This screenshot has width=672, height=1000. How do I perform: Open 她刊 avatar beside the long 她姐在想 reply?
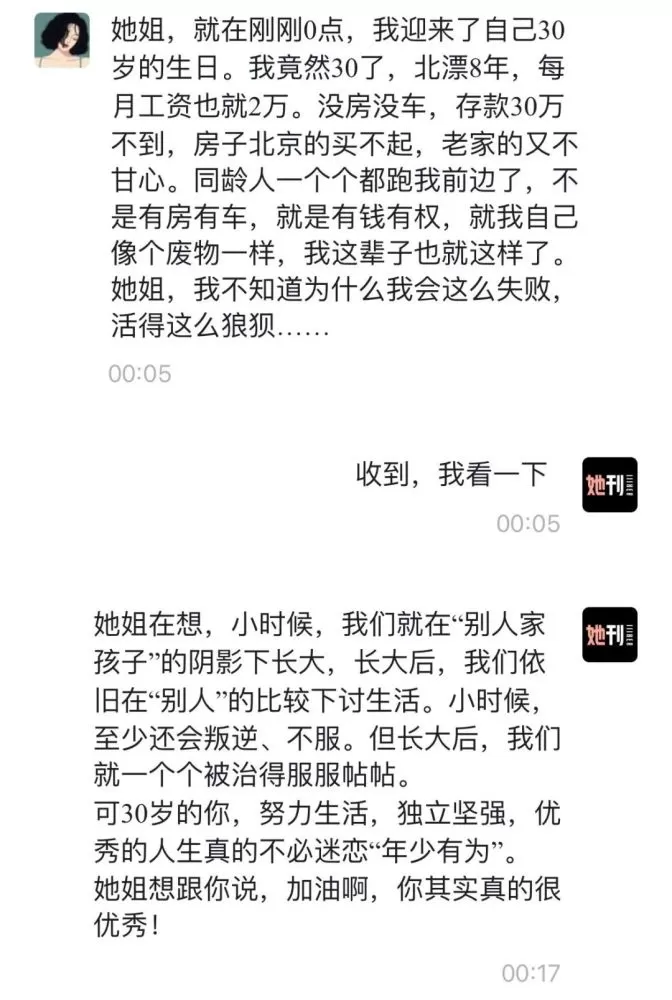[610, 635]
